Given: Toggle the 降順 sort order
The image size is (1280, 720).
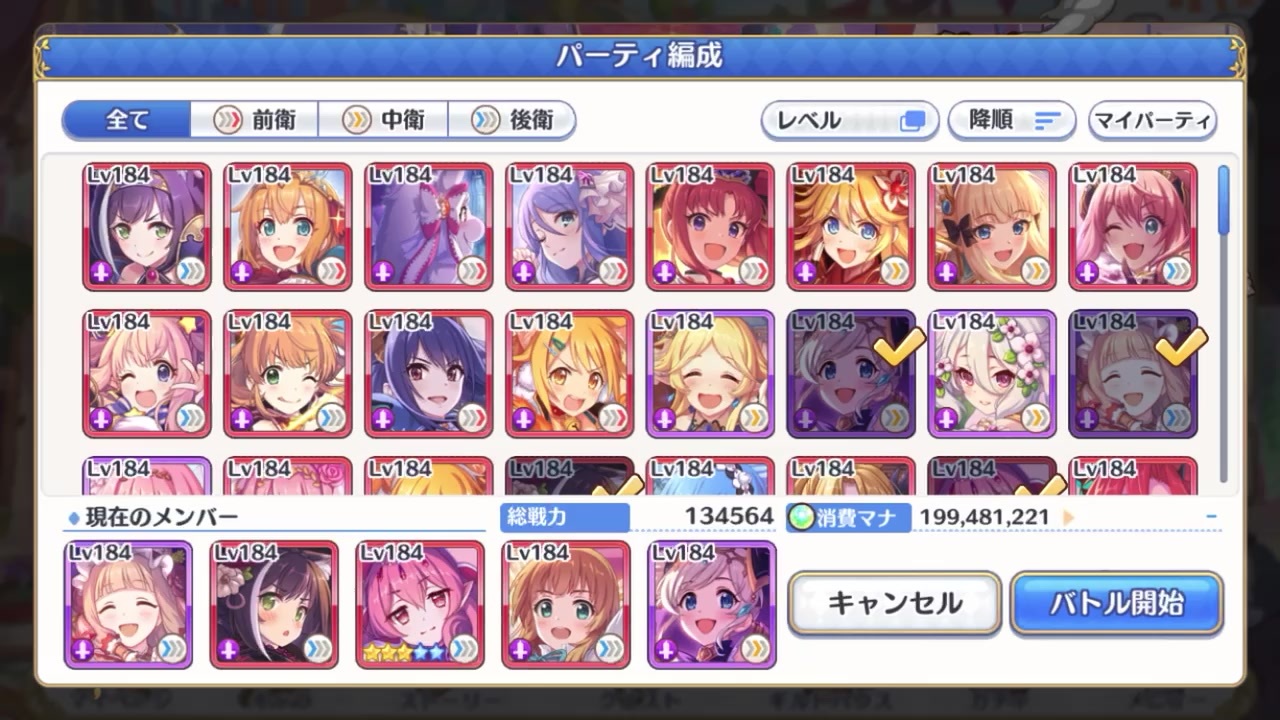Looking at the screenshot, I should click(x=1011, y=121).
